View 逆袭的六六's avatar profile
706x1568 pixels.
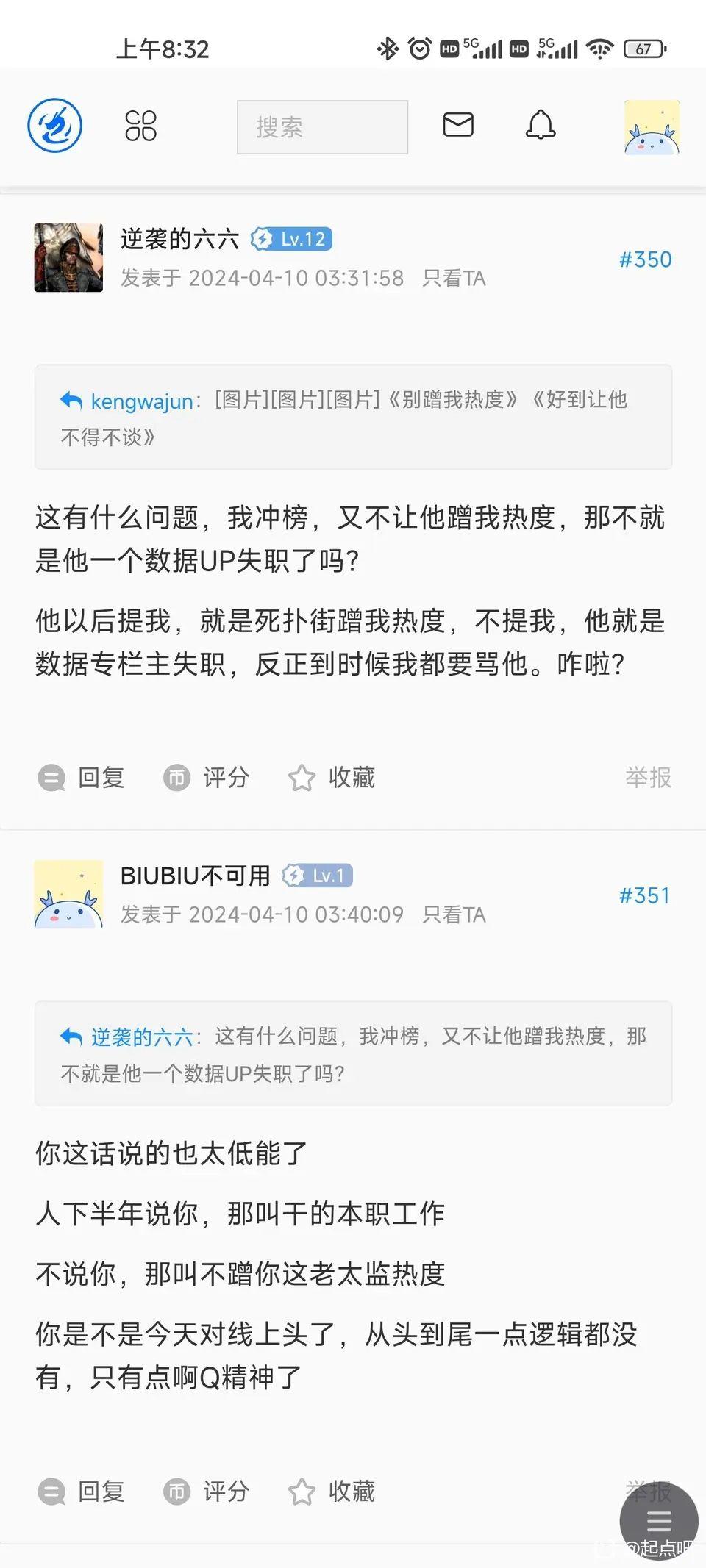click(x=68, y=258)
